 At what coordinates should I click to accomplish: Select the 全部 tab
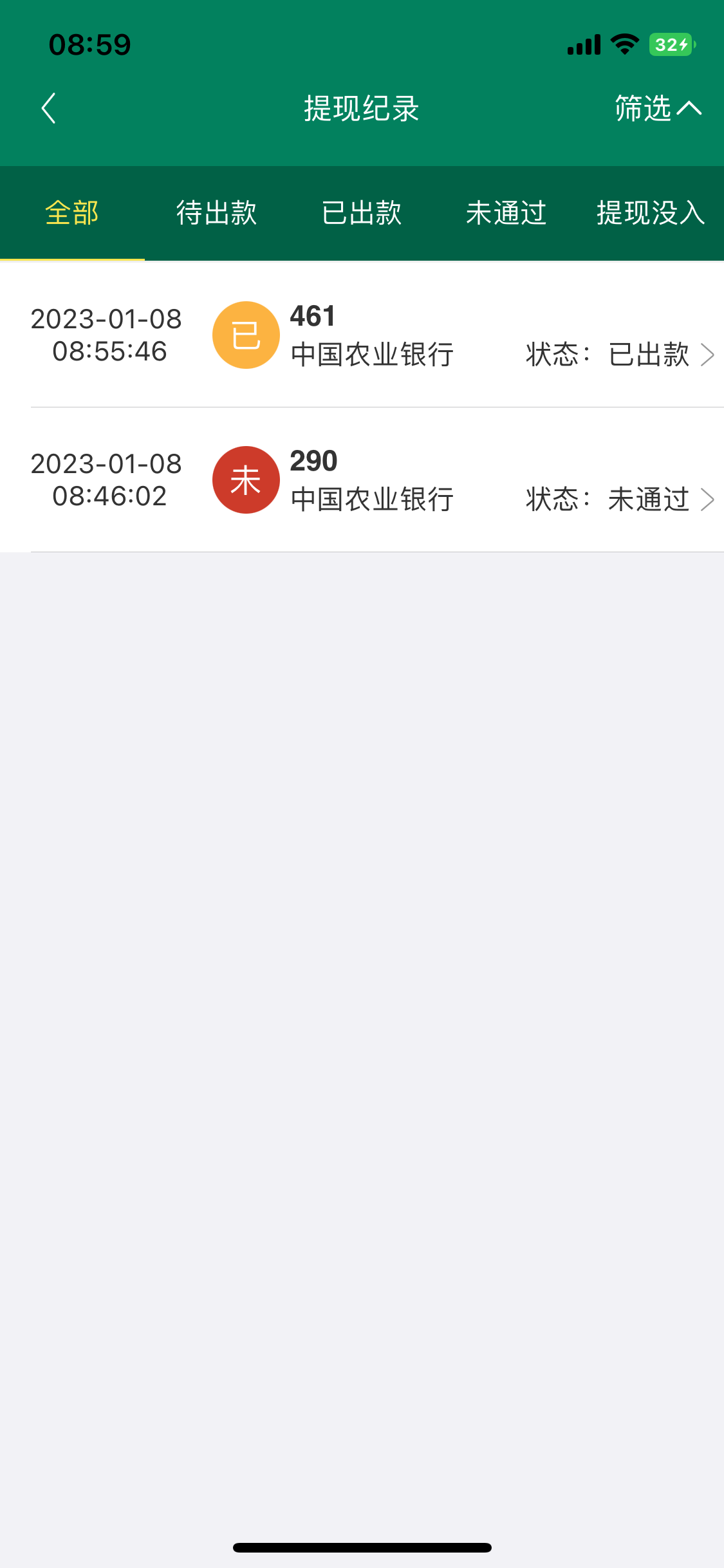point(72,213)
